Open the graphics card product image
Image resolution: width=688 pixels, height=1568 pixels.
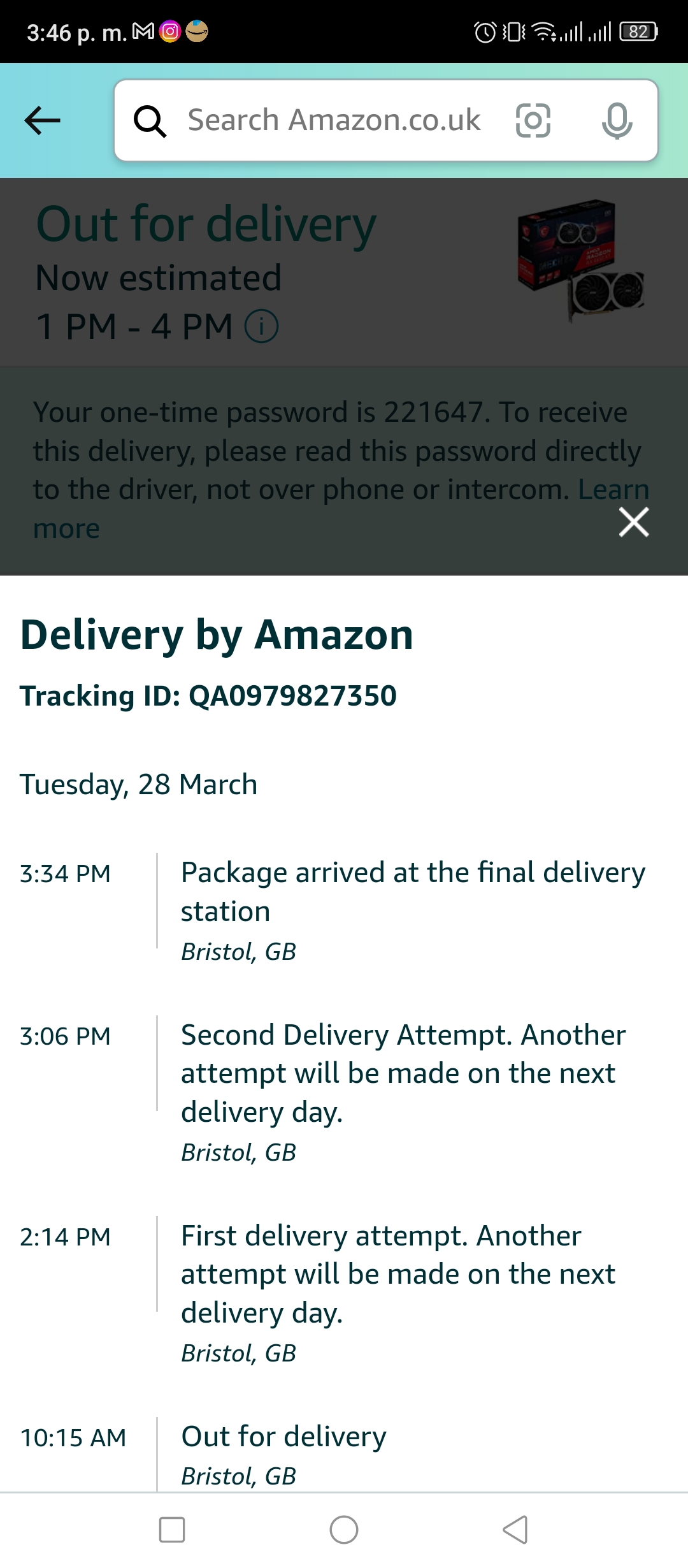pyautogui.click(x=580, y=261)
